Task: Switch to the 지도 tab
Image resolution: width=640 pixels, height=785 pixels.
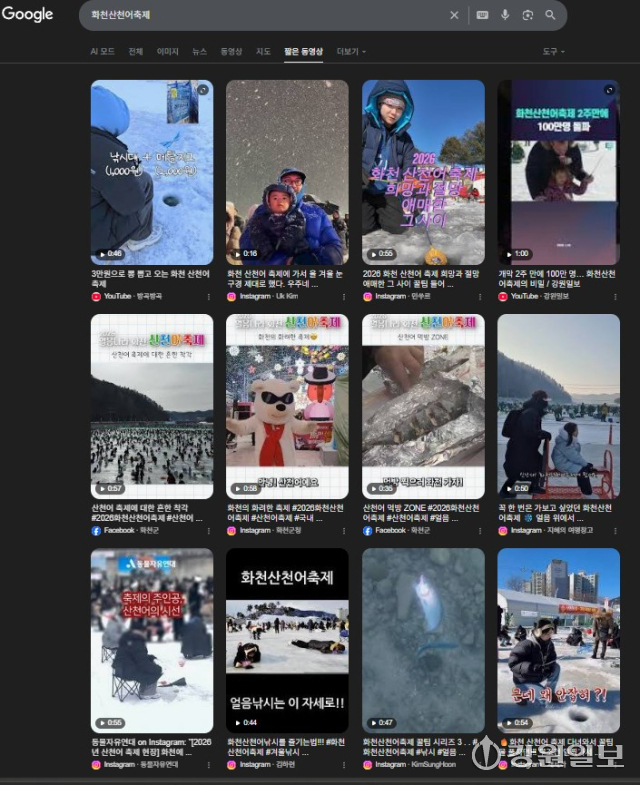Action: 263,51
